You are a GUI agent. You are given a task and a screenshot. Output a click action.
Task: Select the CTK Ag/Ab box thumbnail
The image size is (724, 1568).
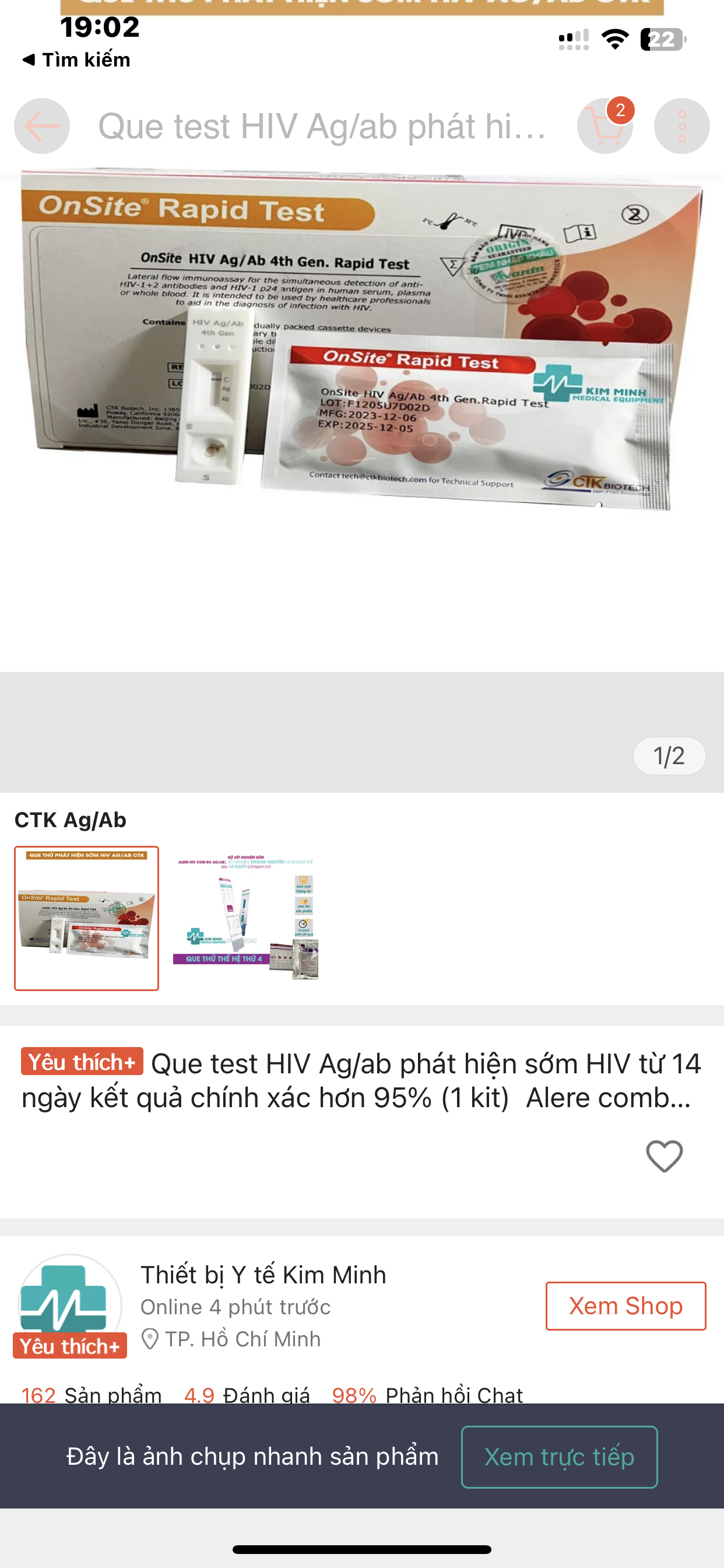coord(86,918)
